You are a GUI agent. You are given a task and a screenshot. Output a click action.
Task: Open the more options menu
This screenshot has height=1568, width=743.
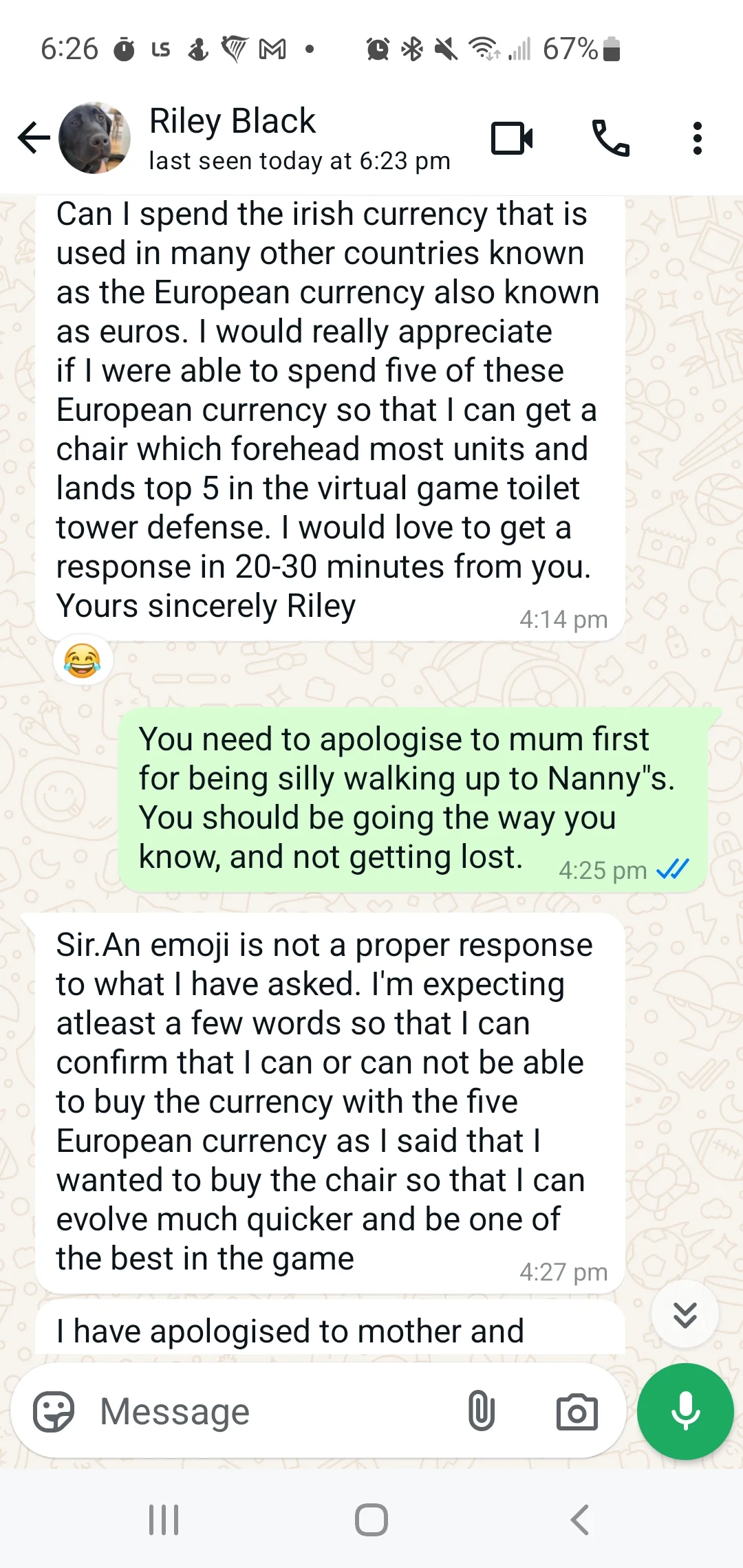(x=697, y=138)
